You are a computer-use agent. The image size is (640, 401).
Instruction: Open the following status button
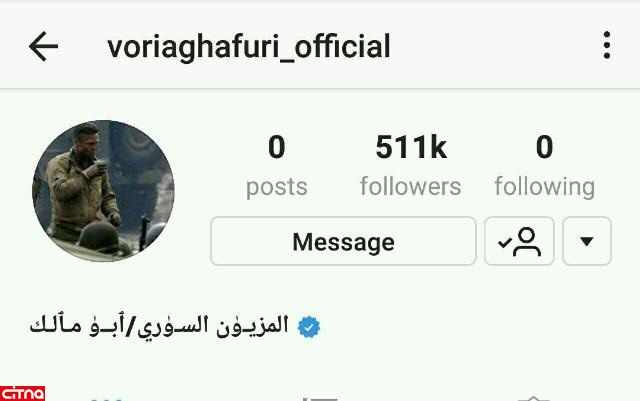point(519,242)
